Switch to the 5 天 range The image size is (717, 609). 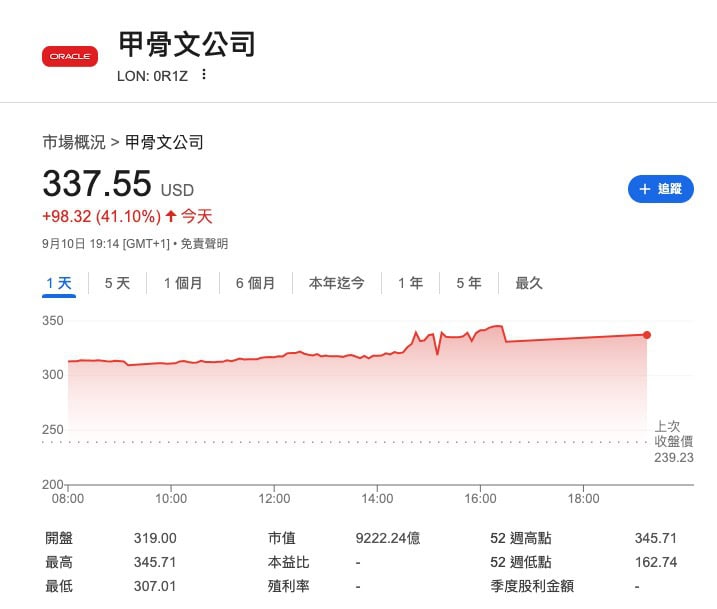click(117, 283)
